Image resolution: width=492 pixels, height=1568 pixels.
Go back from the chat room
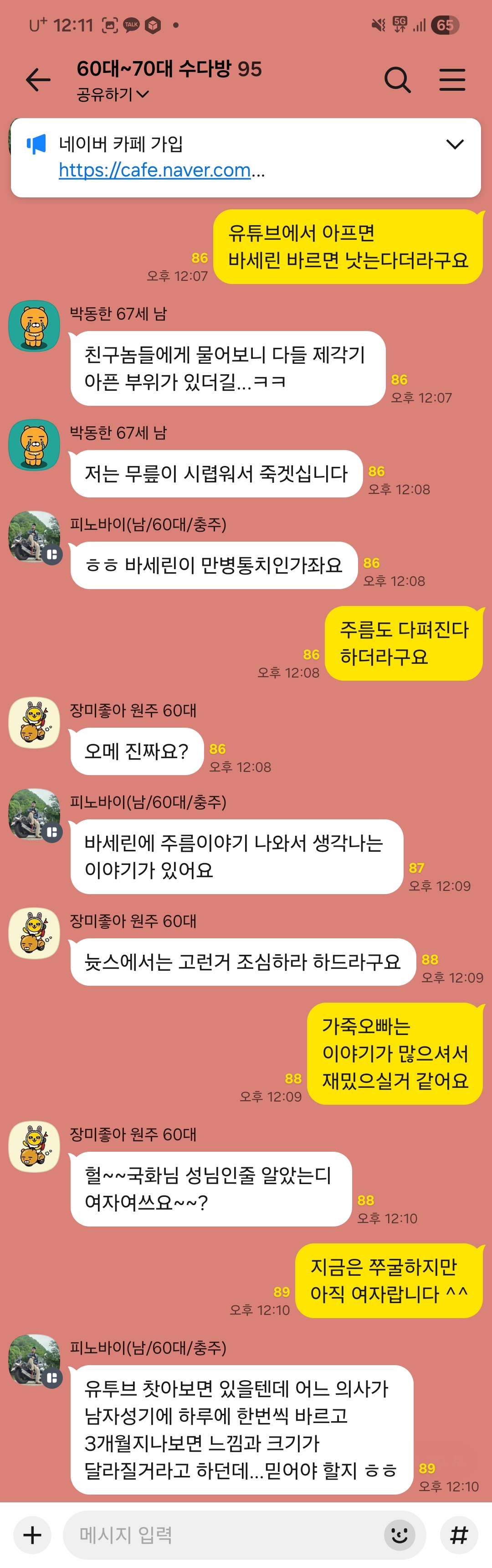pyautogui.click(x=38, y=80)
